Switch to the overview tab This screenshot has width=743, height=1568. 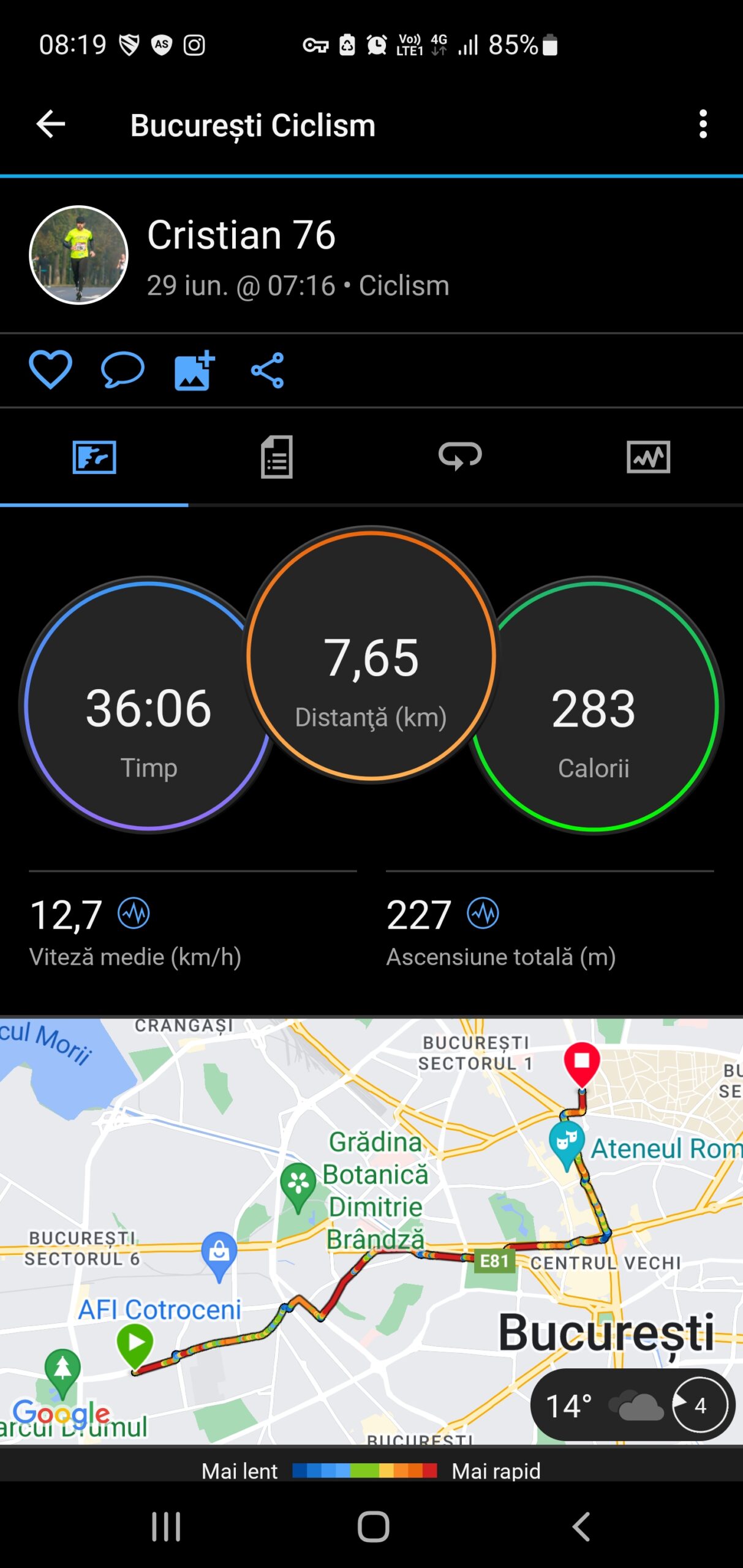[94, 457]
